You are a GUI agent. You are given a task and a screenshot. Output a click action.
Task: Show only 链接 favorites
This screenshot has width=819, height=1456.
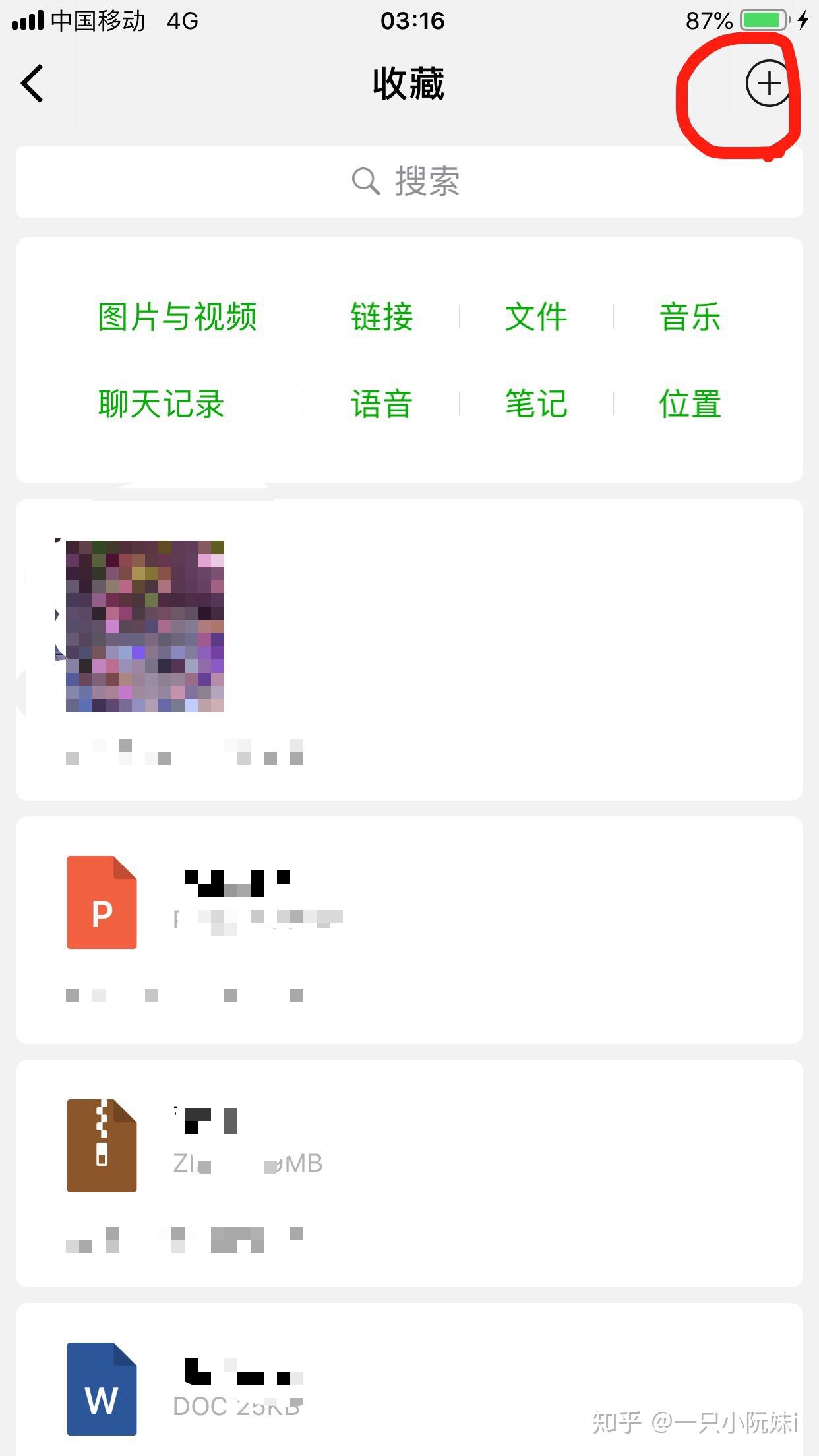(382, 317)
